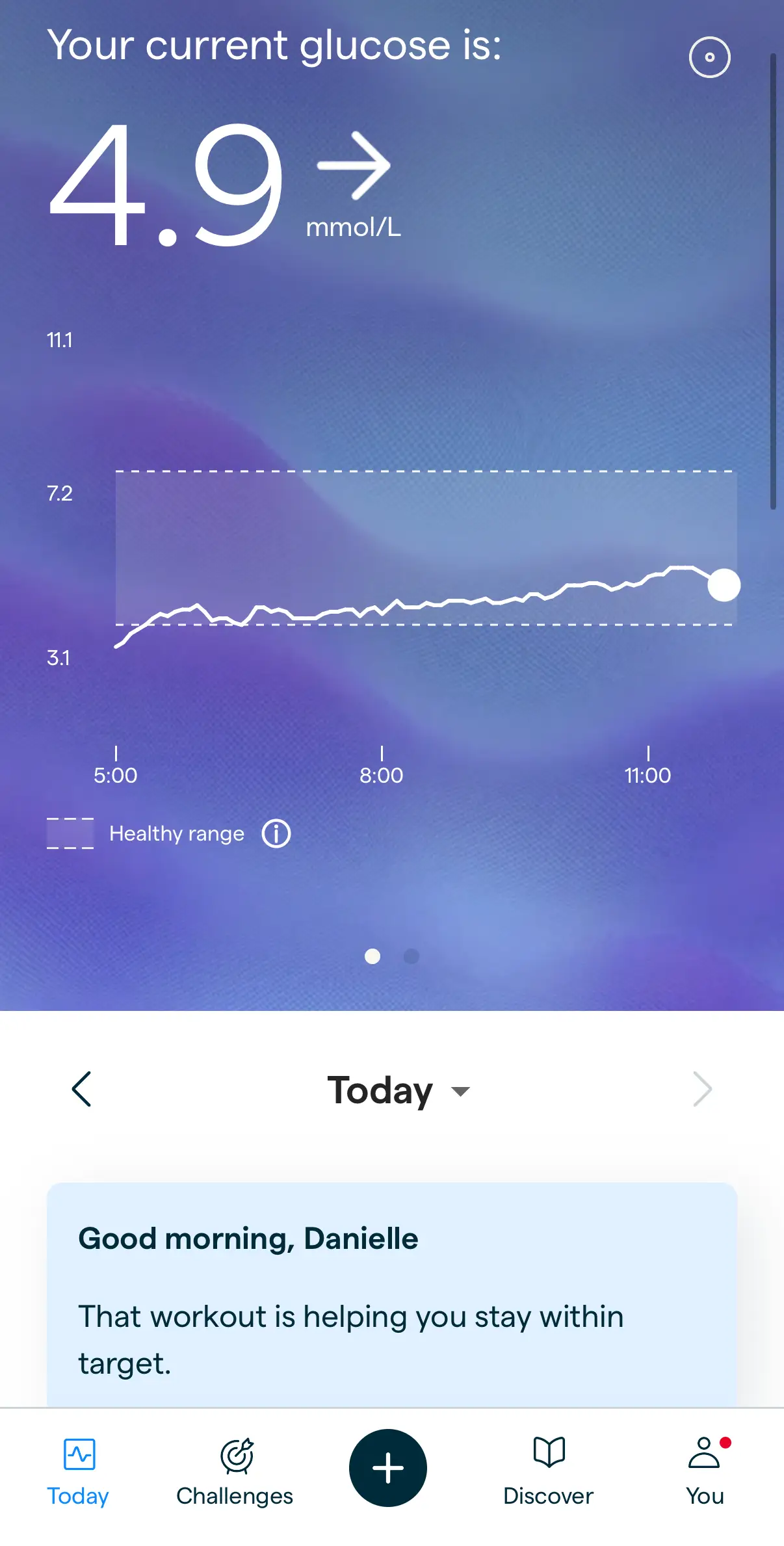Tap the healthy range info icon
This screenshot has height=1546, width=784.
(x=276, y=833)
